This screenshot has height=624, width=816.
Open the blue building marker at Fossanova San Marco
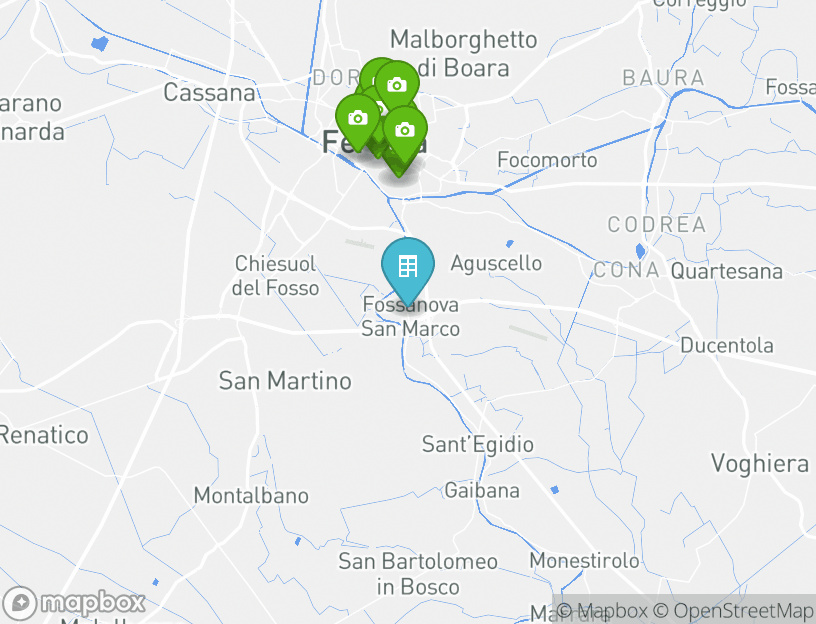point(407,267)
